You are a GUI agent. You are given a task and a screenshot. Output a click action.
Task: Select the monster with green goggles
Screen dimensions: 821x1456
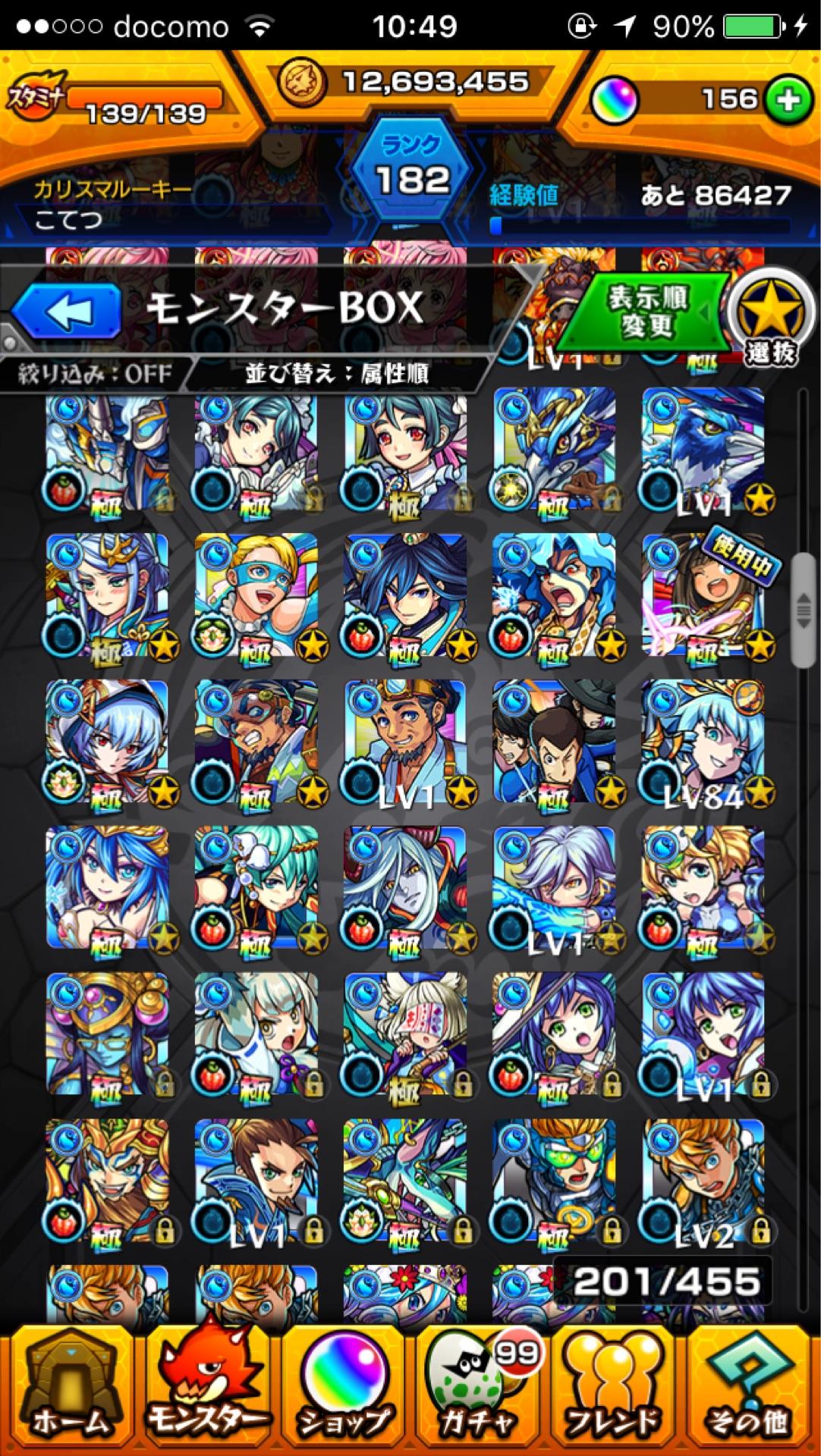point(554,1184)
